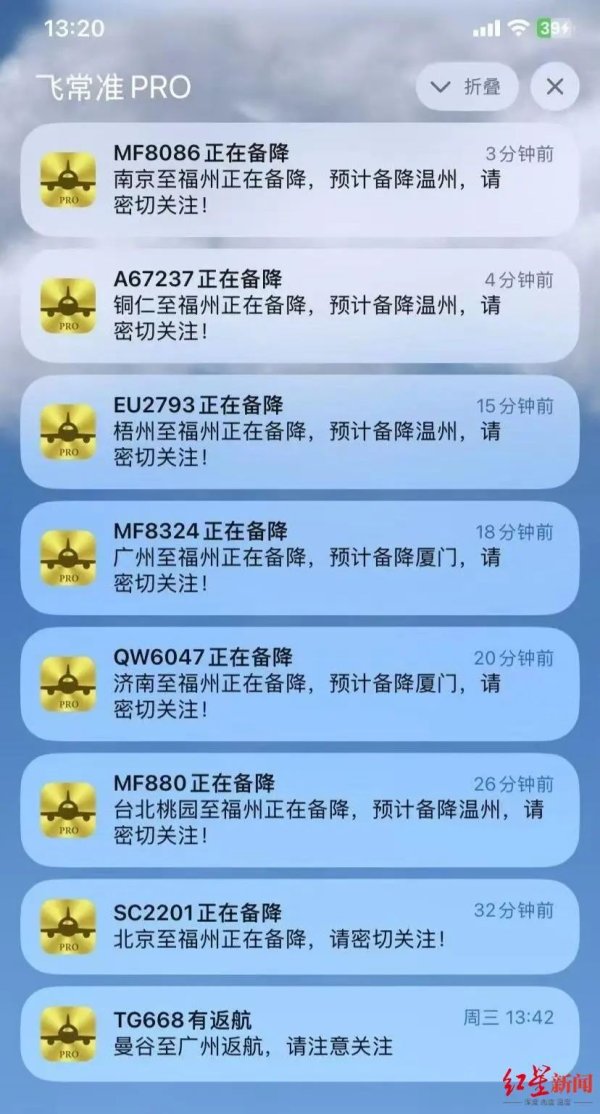Viewport: 600px width, 1114px height.
Task: Open the SC2201 diversion notification
Action: pyautogui.click(x=300, y=926)
